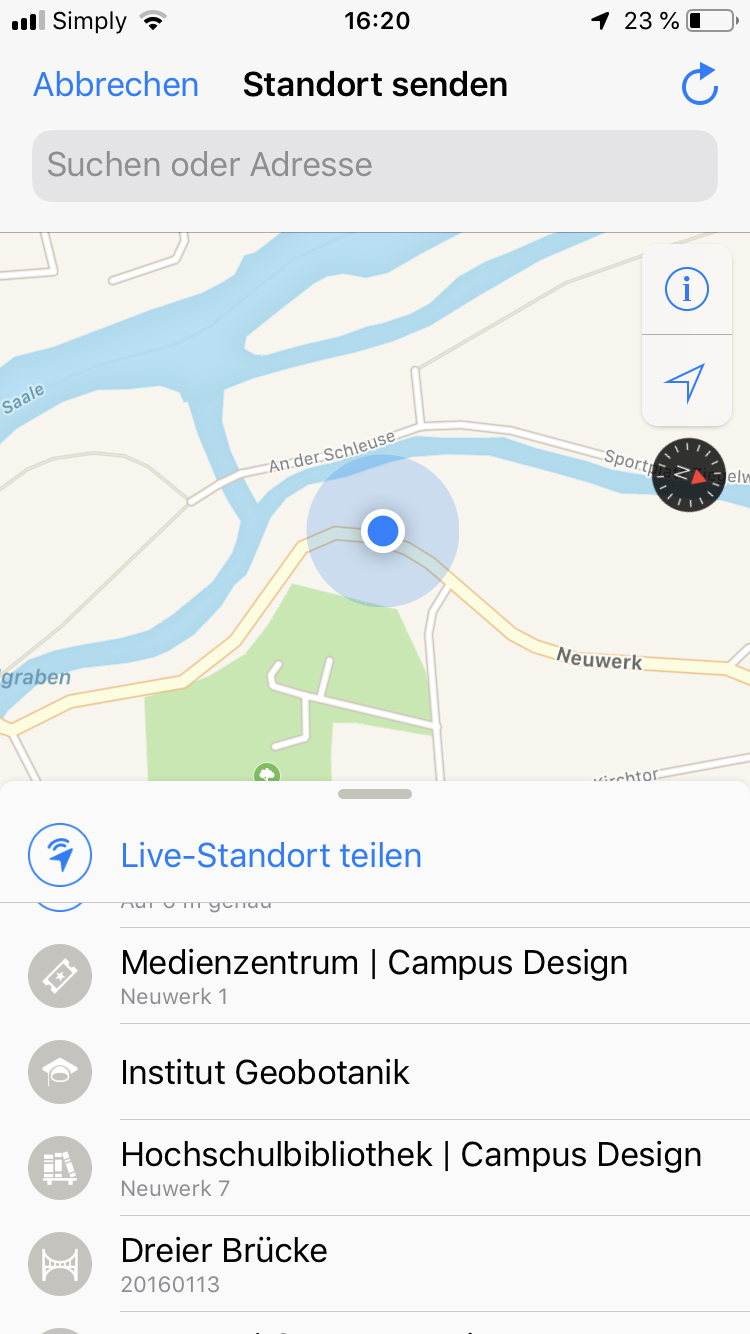Pick Dreier Brücke as the location
750x1334 pixels.
224,1263
